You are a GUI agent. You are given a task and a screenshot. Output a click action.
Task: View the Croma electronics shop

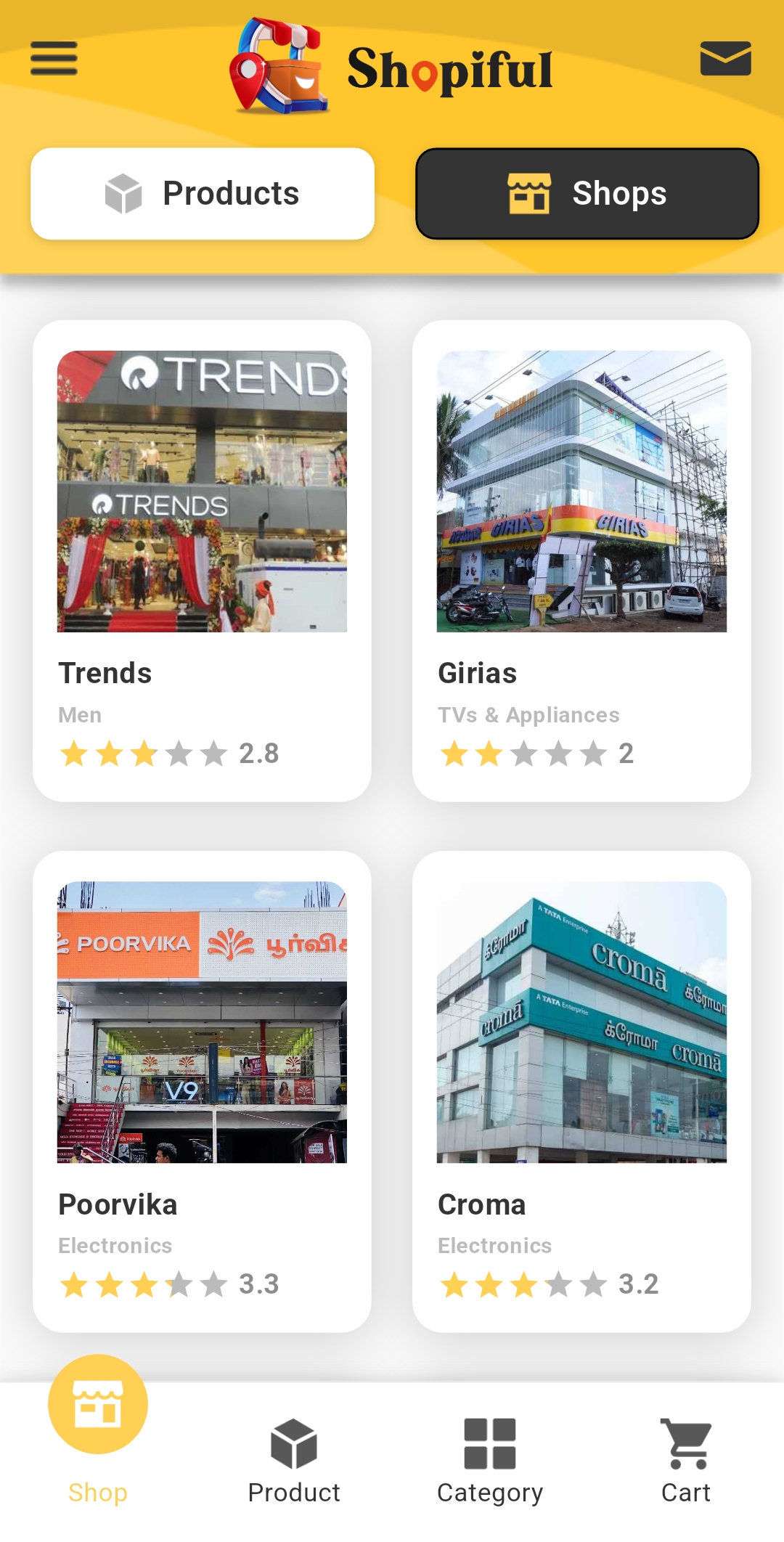[x=581, y=1091]
